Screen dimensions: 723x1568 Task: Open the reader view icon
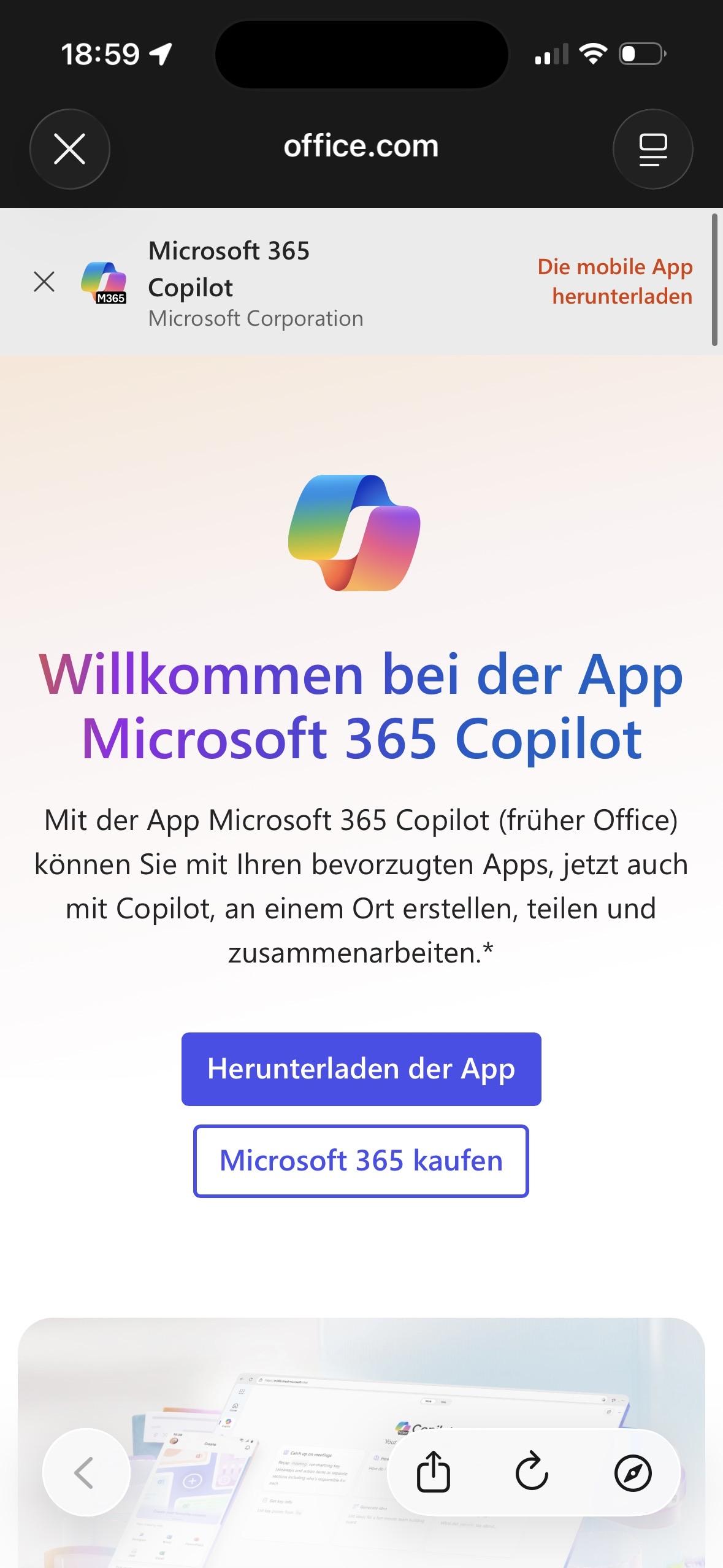(652, 149)
